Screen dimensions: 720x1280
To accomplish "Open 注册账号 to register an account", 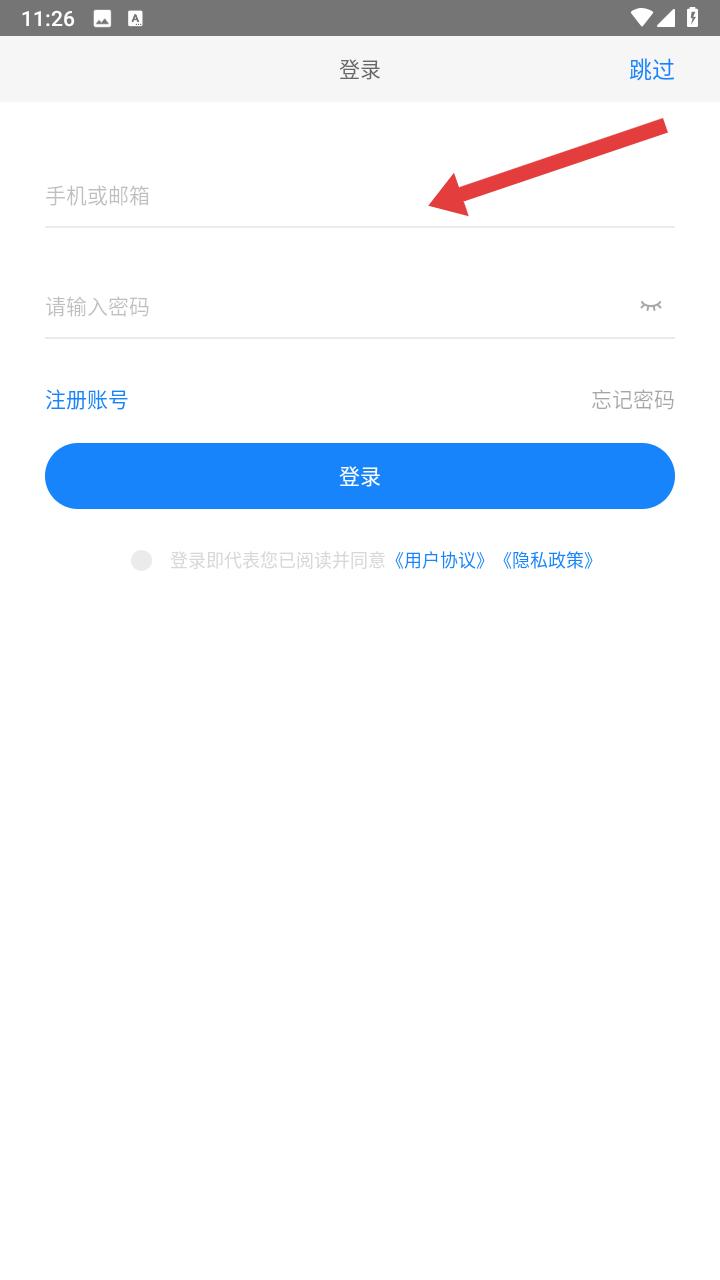I will click(x=87, y=400).
